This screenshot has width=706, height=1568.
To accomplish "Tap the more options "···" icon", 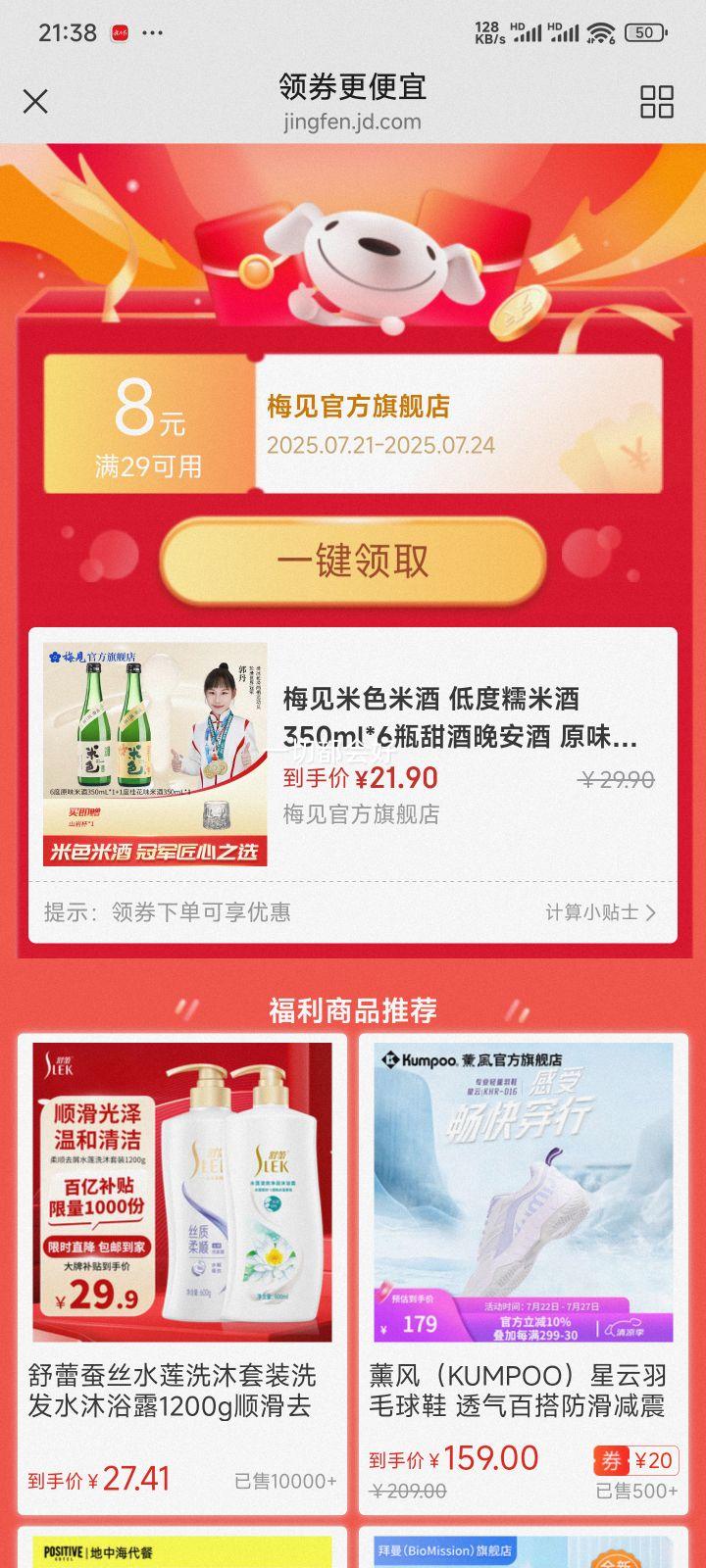I will point(154,33).
